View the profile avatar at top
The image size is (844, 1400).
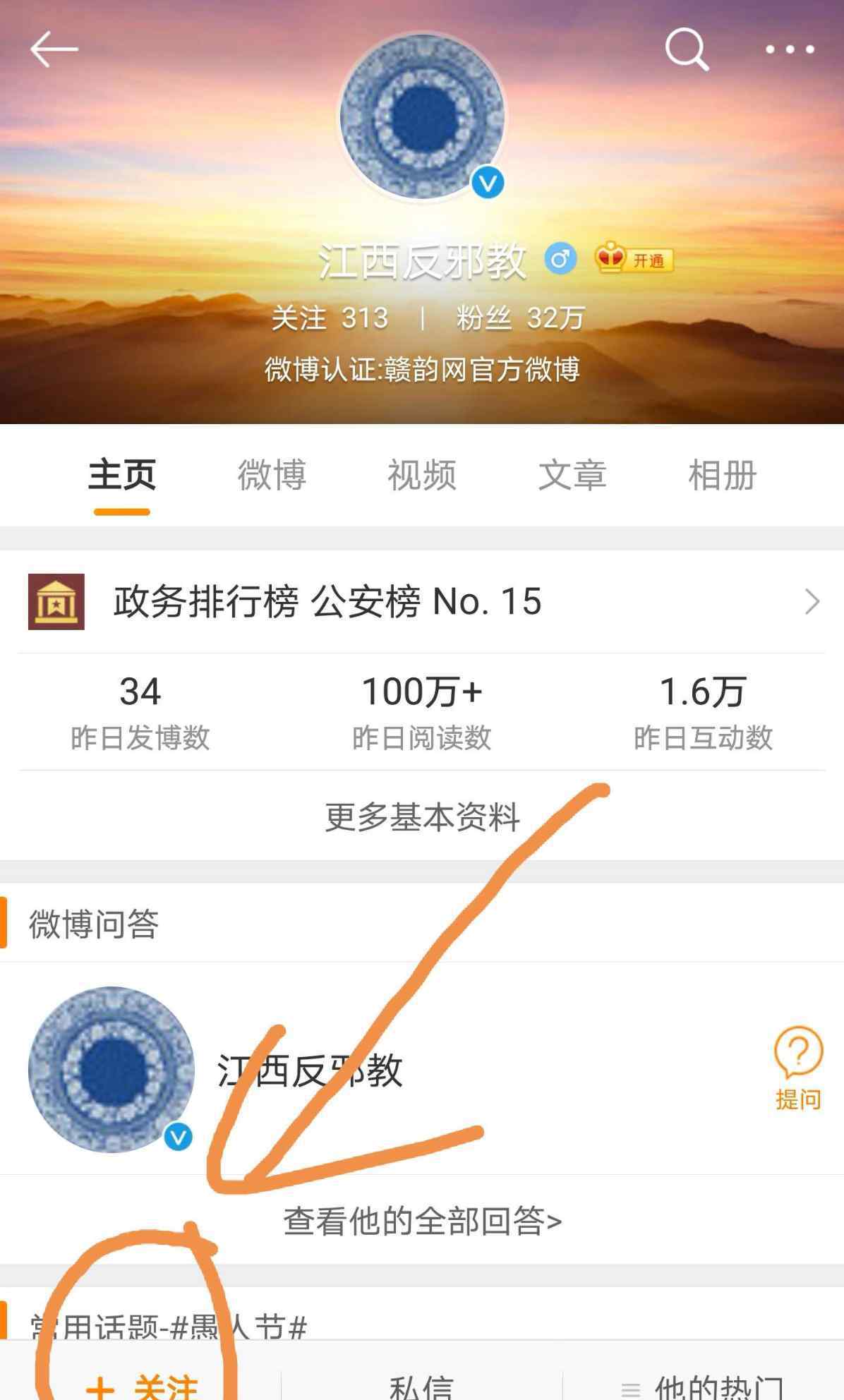tap(422, 117)
